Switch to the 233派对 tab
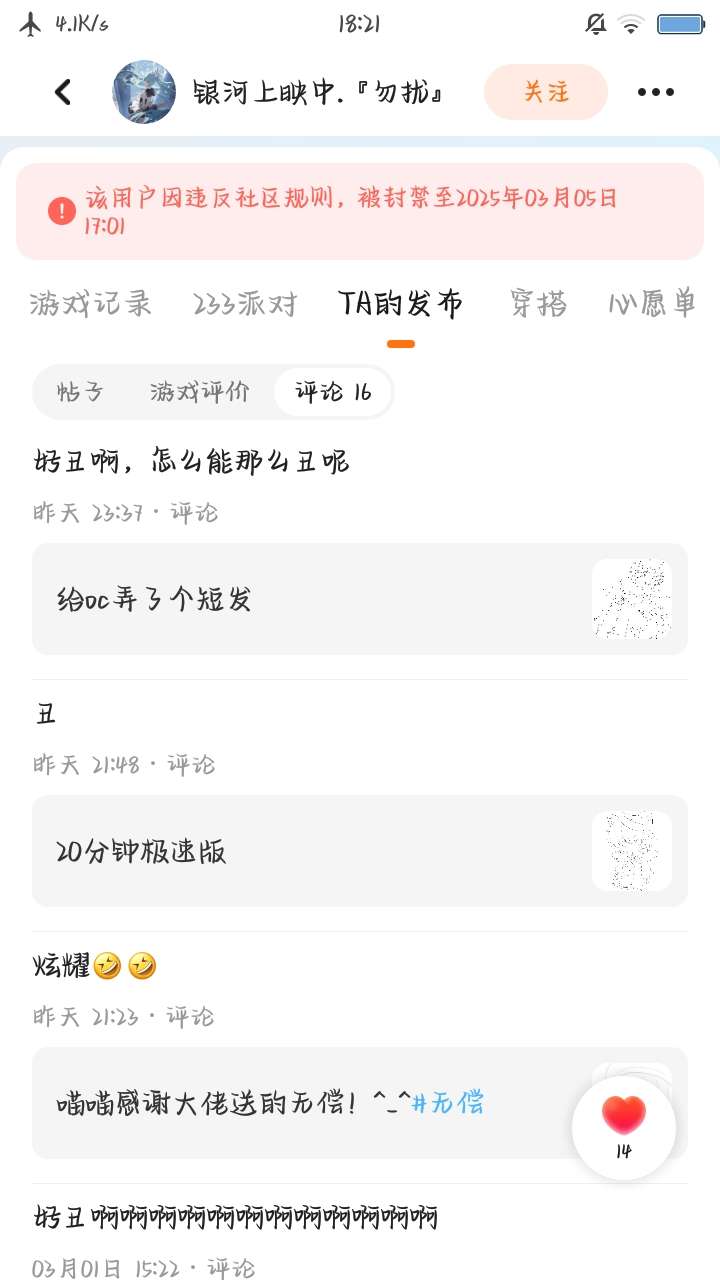This screenshot has height=1280, width=720. tap(245, 304)
